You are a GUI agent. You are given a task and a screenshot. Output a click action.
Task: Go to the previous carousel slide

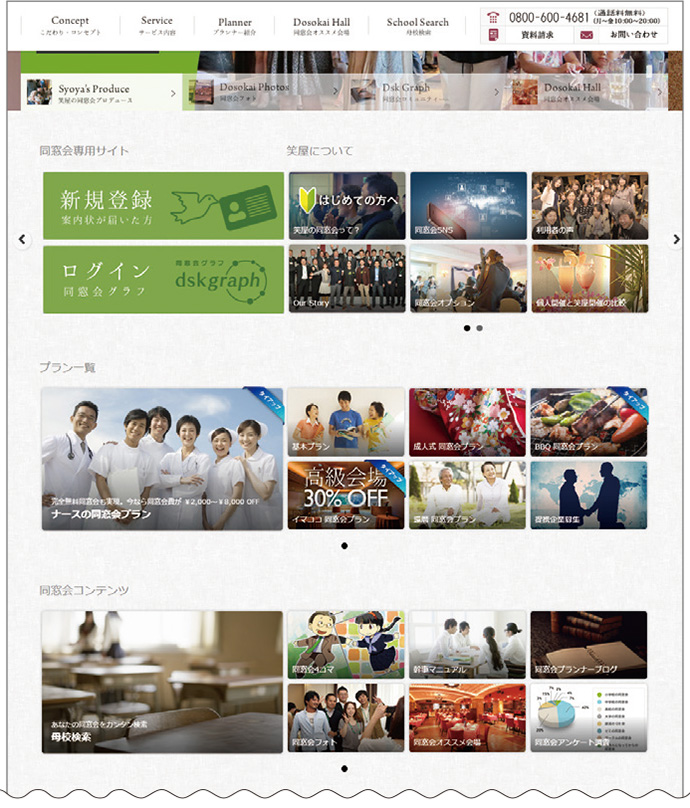click(x=23, y=240)
